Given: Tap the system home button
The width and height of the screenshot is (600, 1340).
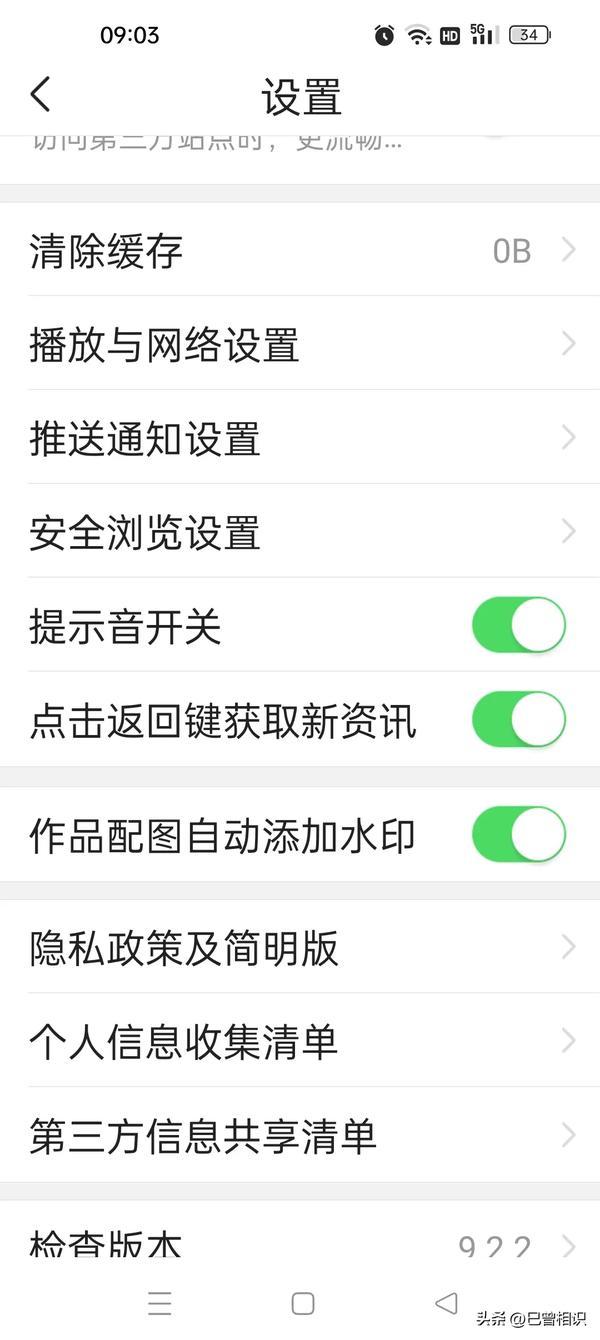Looking at the screenshot, I should tap(303, 1303).
